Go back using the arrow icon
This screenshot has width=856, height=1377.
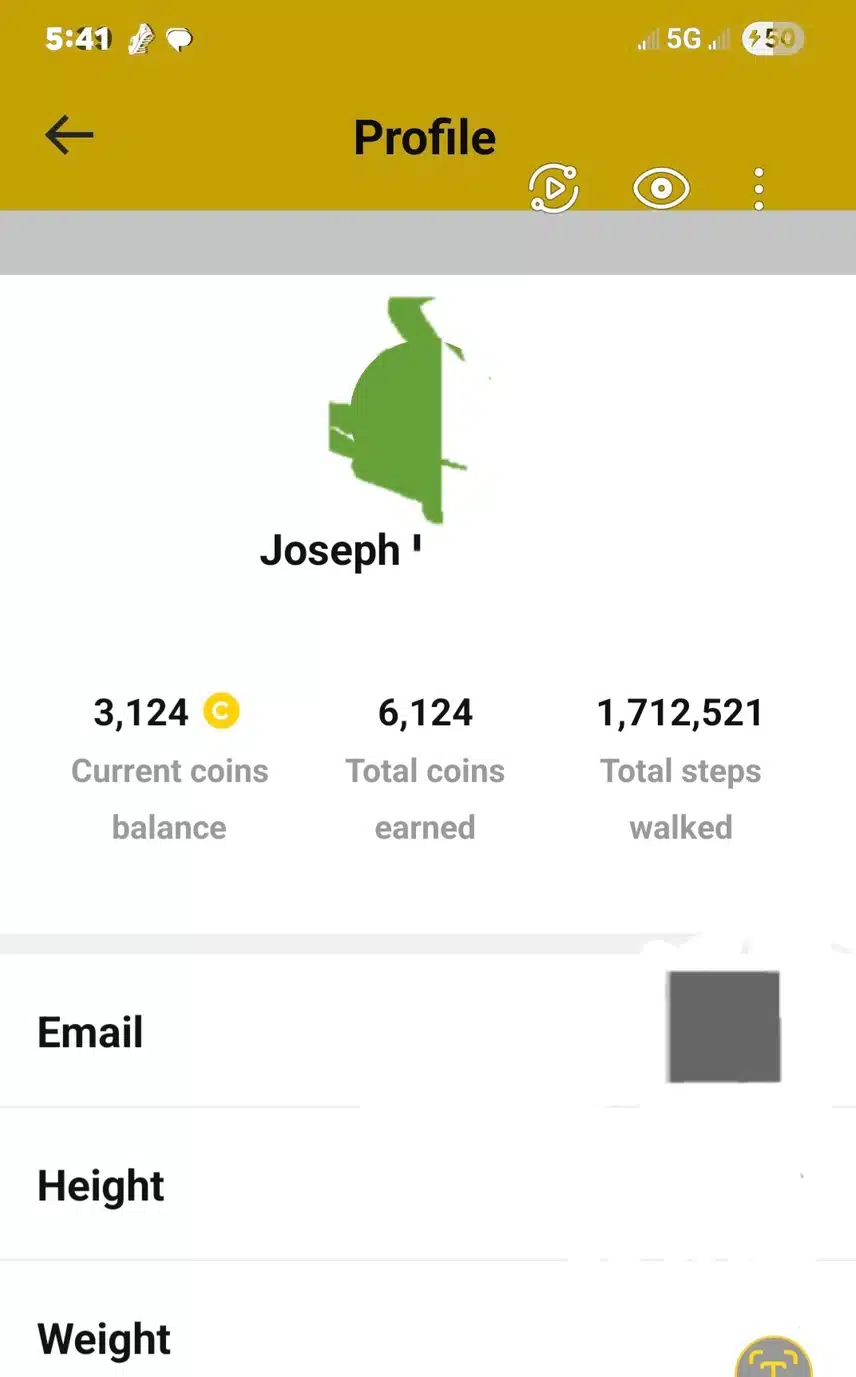click(x=69, y=135)
